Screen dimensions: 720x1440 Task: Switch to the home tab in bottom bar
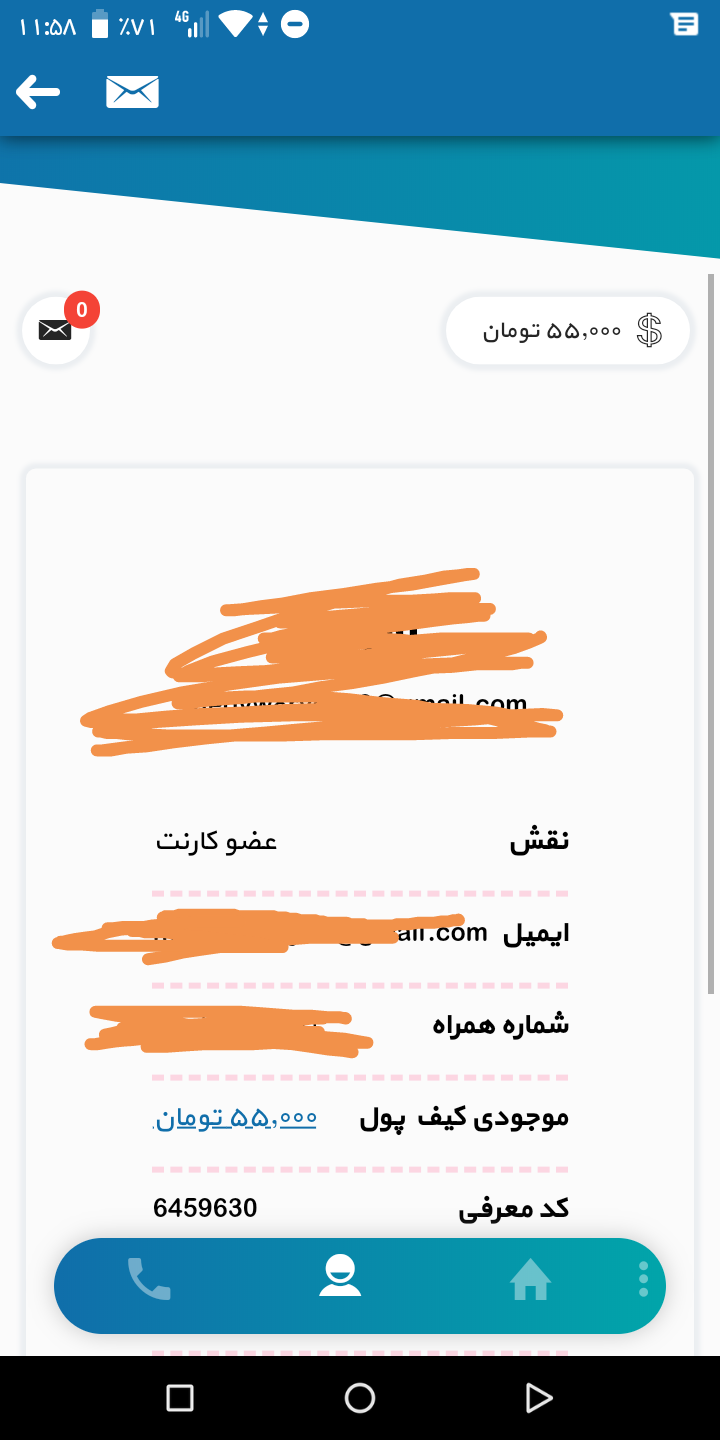tap(530, 1280)
